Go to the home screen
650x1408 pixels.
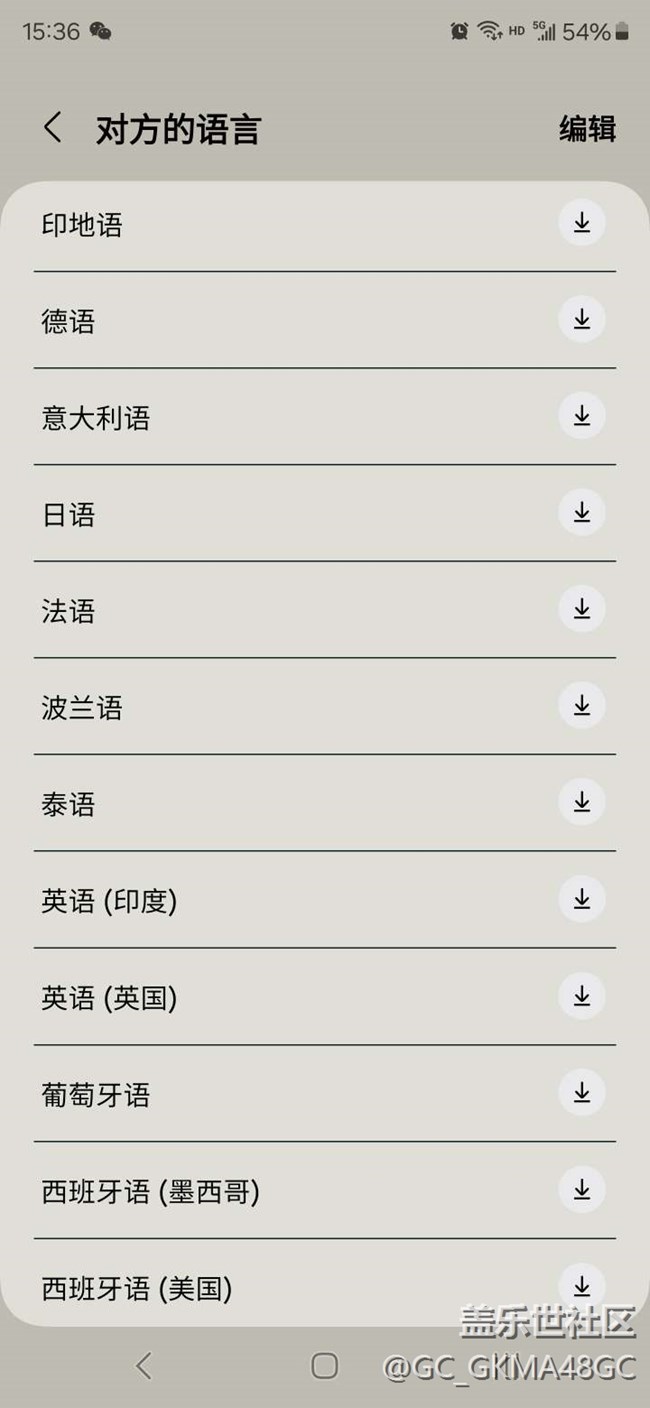tap(324, 1366)
